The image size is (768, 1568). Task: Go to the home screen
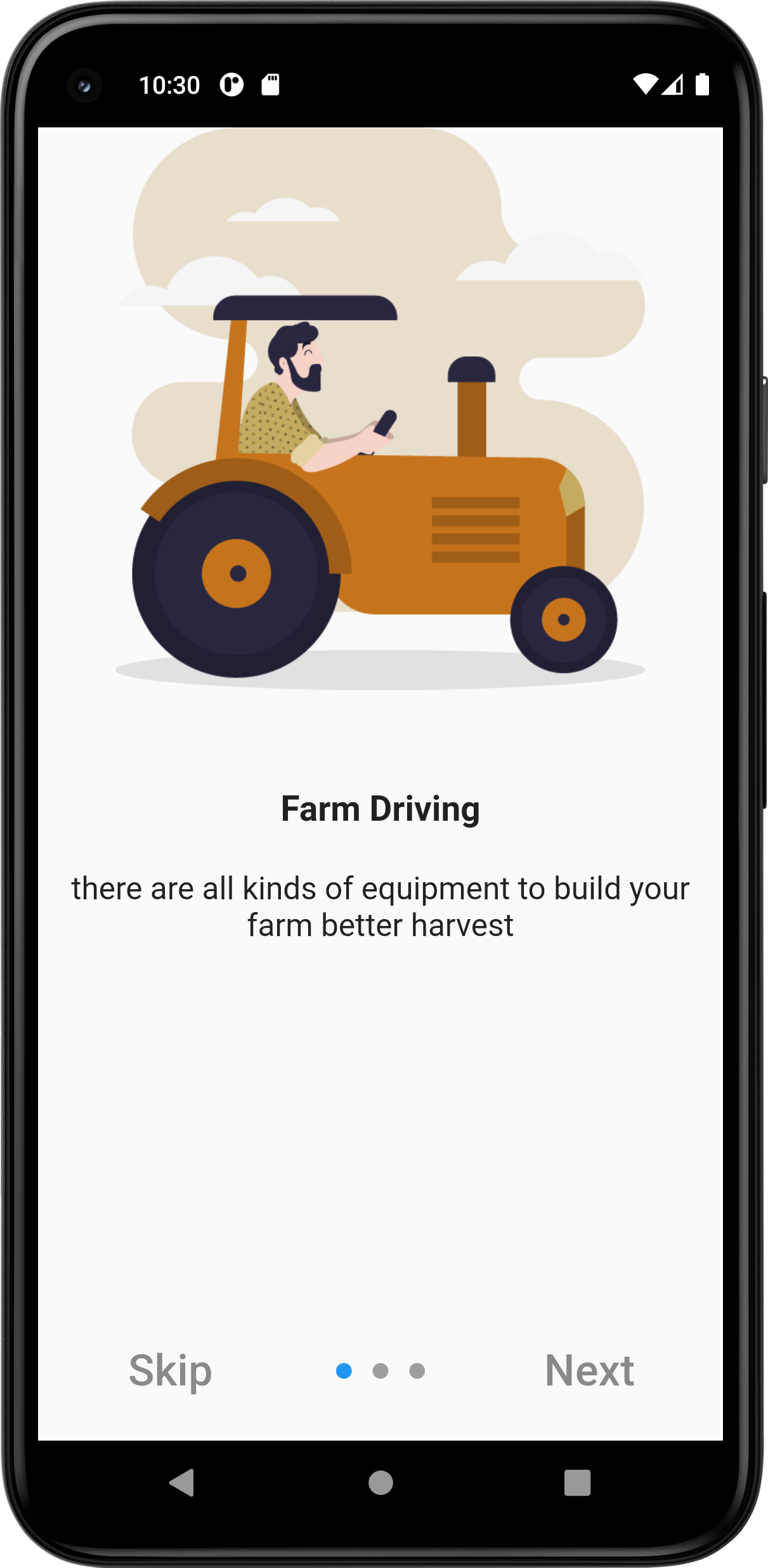381,1482
